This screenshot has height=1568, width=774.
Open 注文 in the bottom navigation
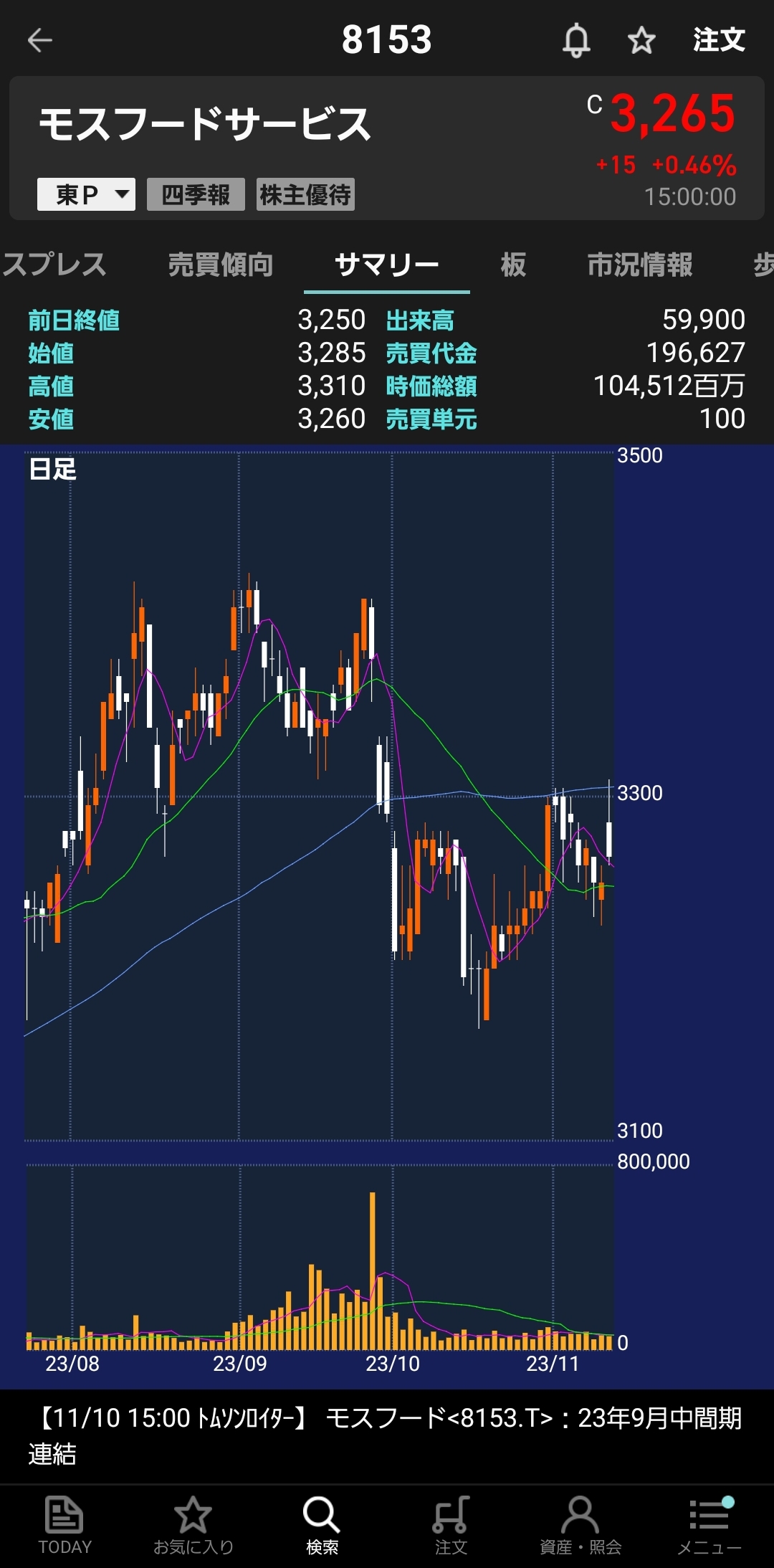point(451,1524)
